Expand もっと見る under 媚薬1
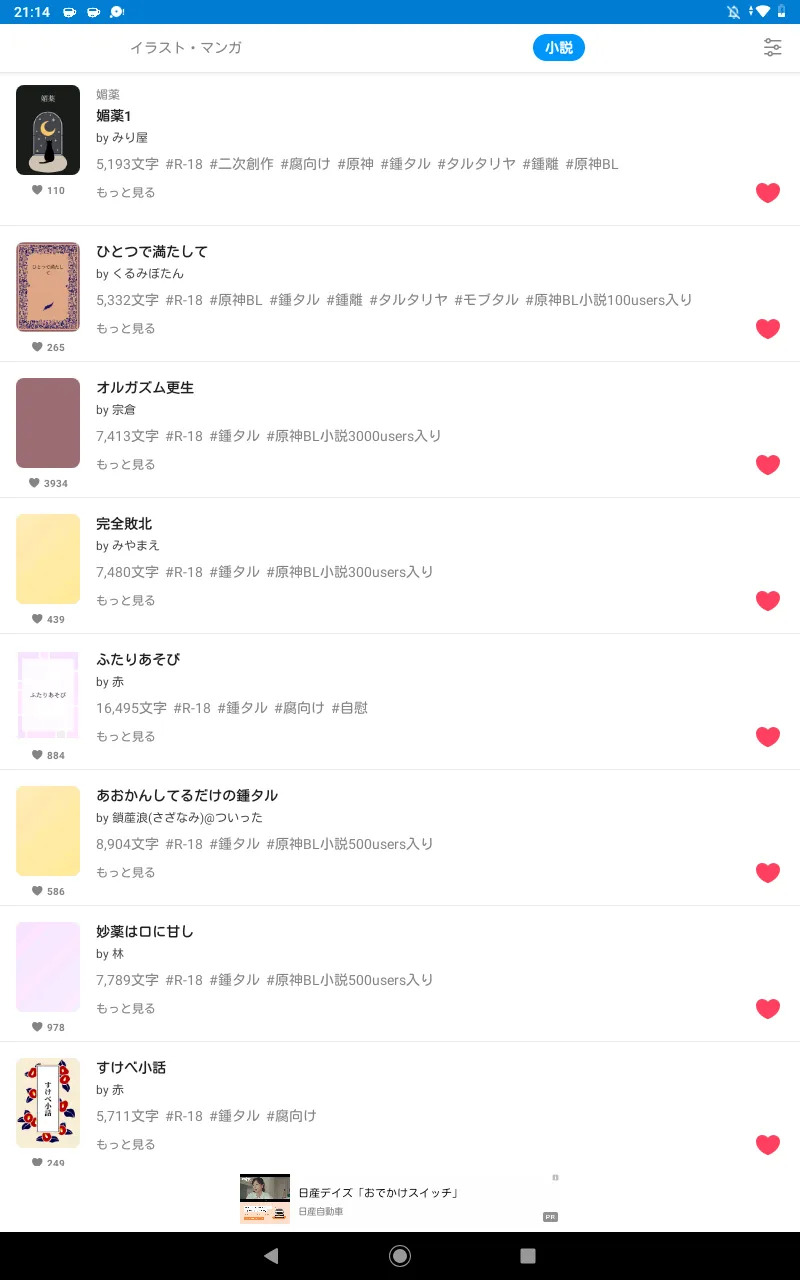Viewport: 800px width, 1280px height. pos(126,193)
